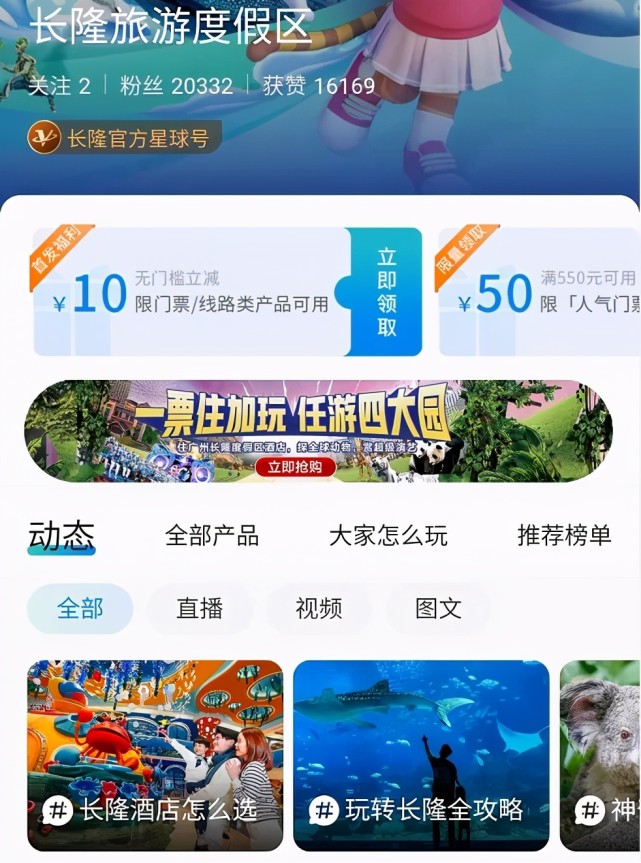This screenshot has width=641, height=863.
Task: Open the 玩转长隆全攻略 topic card
Action: click(x=421, y=755)
